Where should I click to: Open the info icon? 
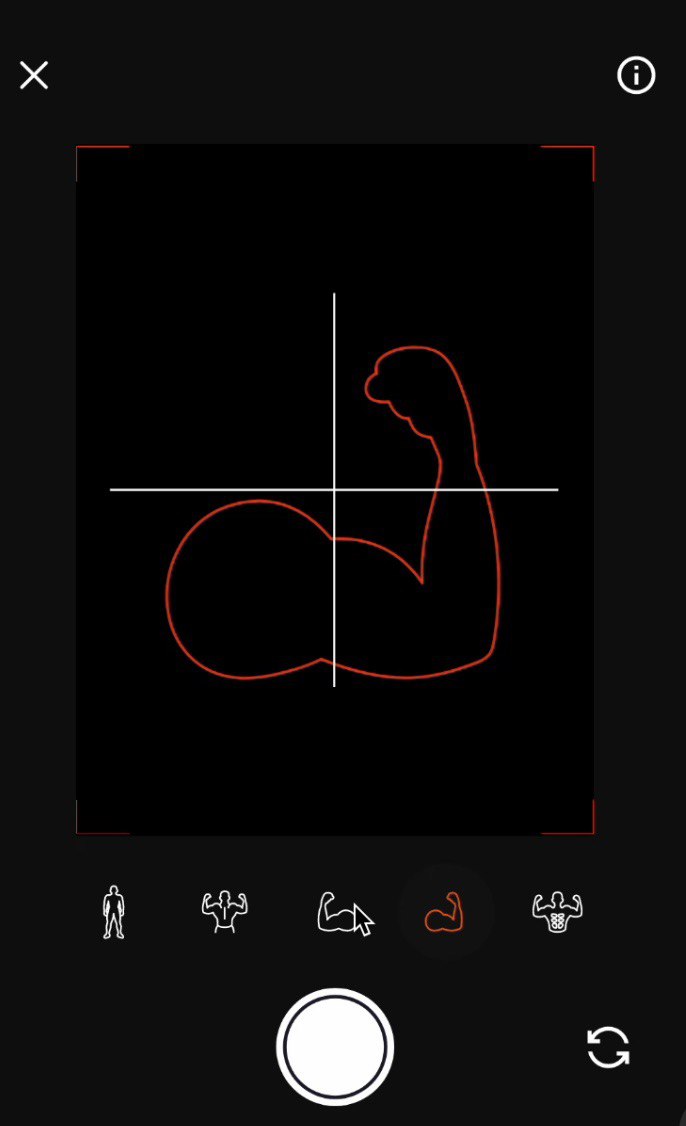click(x=636, y=75)
